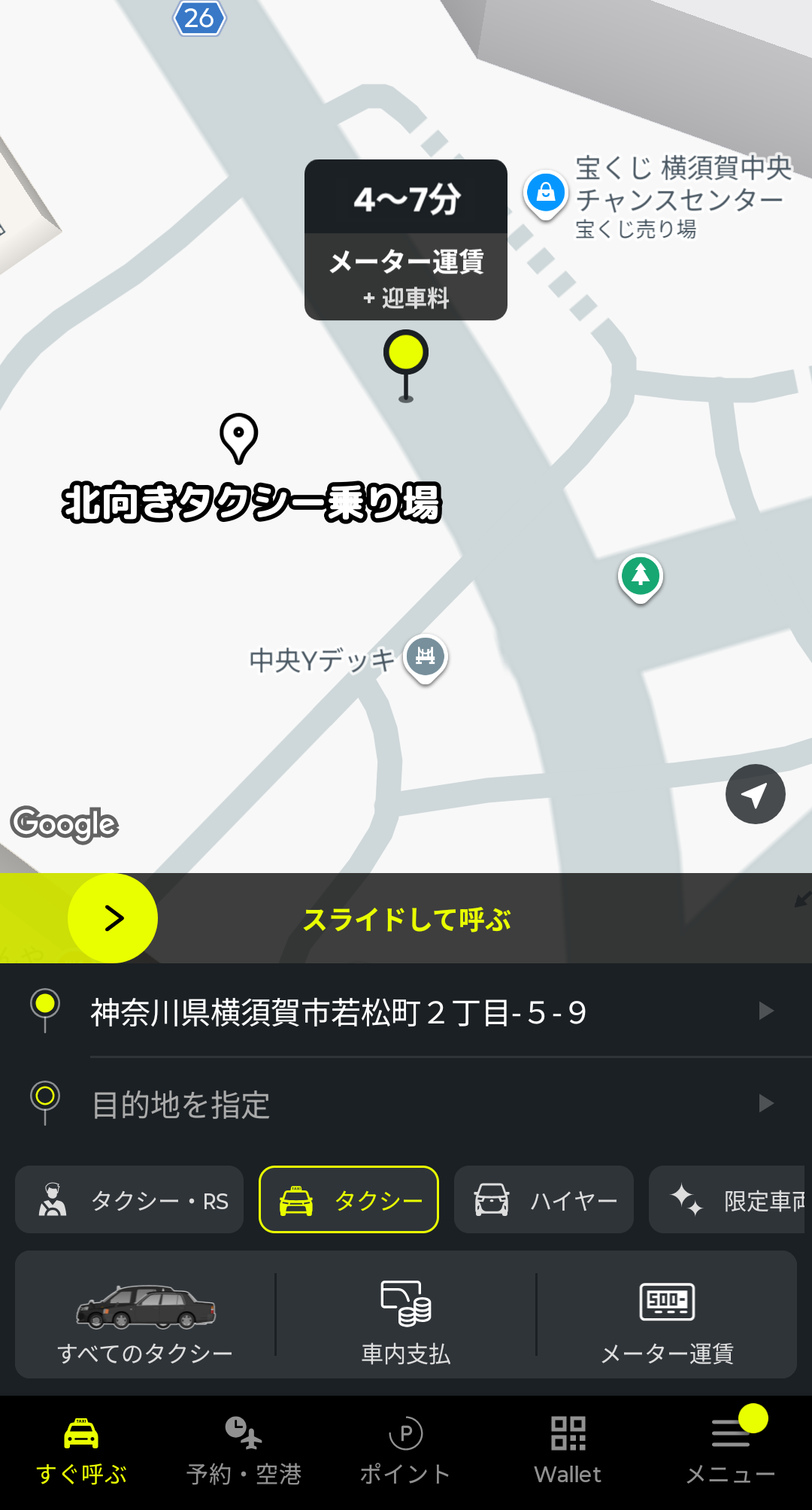
Task: Open the ポイント tab
Action: (x=406, y=1451)
